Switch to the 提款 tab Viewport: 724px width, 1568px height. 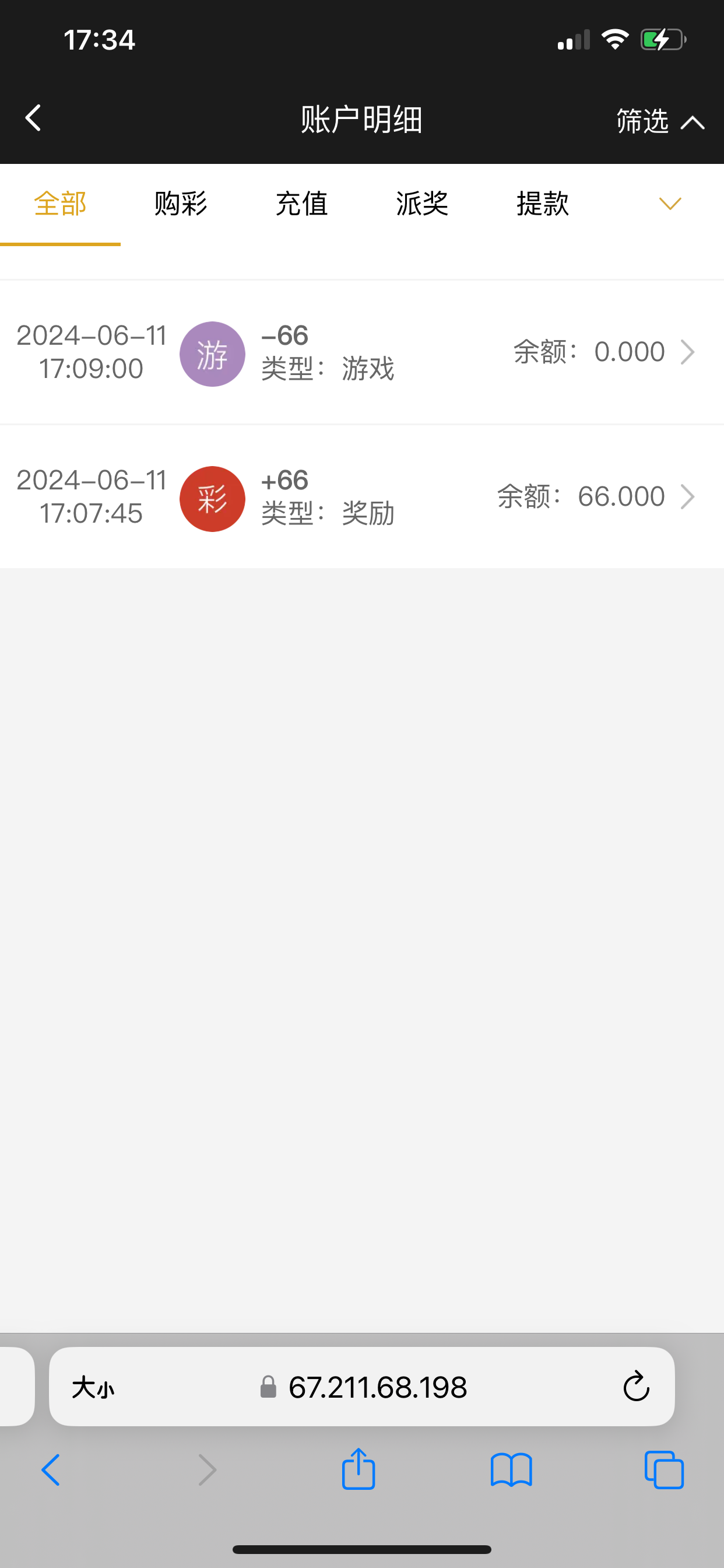click(543, 204)
